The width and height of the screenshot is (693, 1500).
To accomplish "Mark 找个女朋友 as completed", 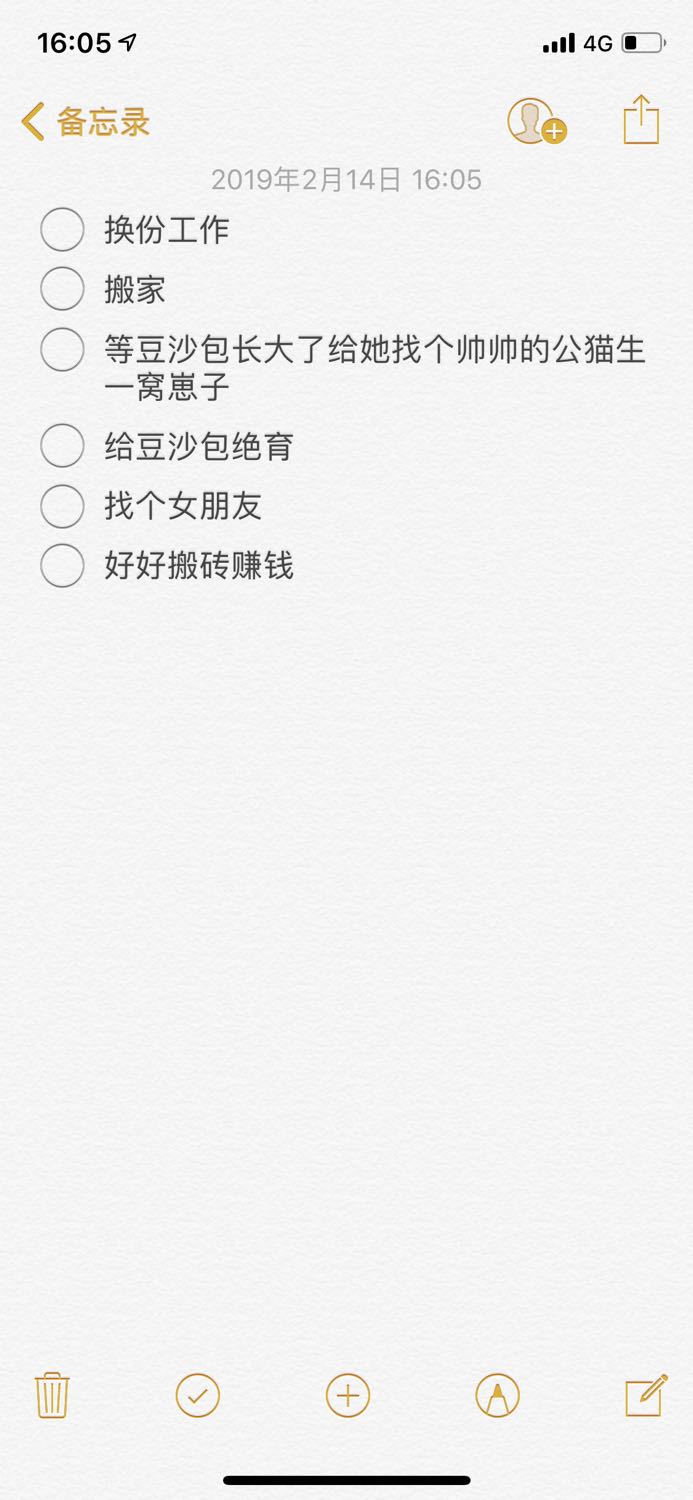I will pos(62,506).
